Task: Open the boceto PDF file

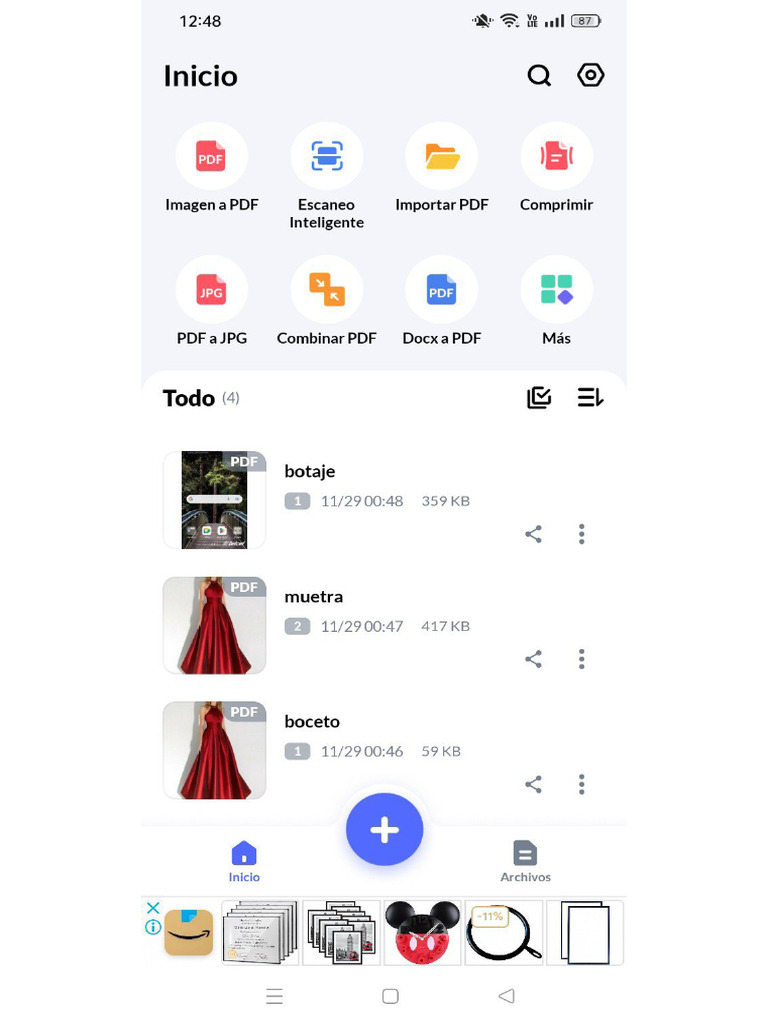Action: [312, 721]
